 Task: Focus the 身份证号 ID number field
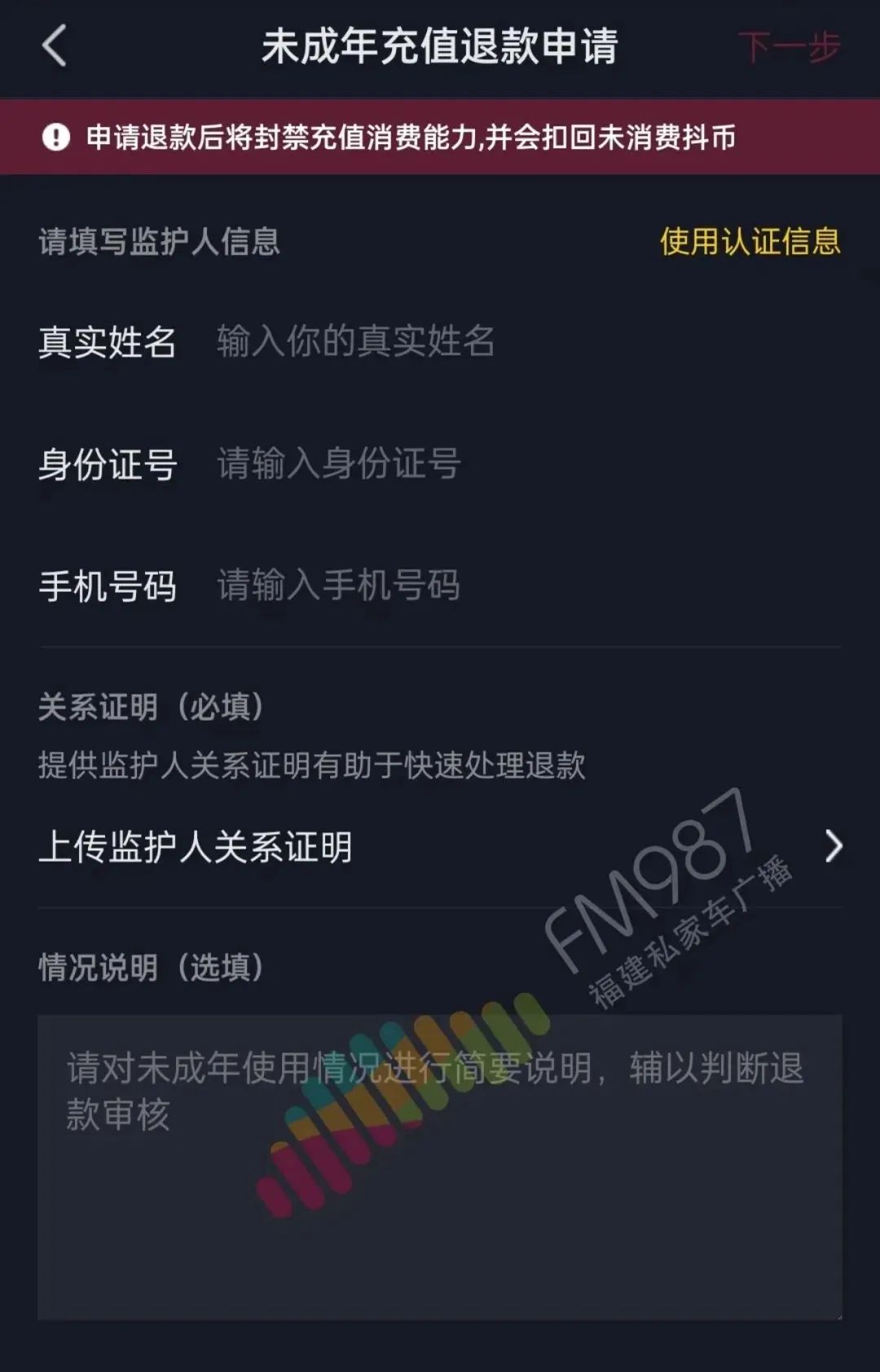[x=521, y=464]
